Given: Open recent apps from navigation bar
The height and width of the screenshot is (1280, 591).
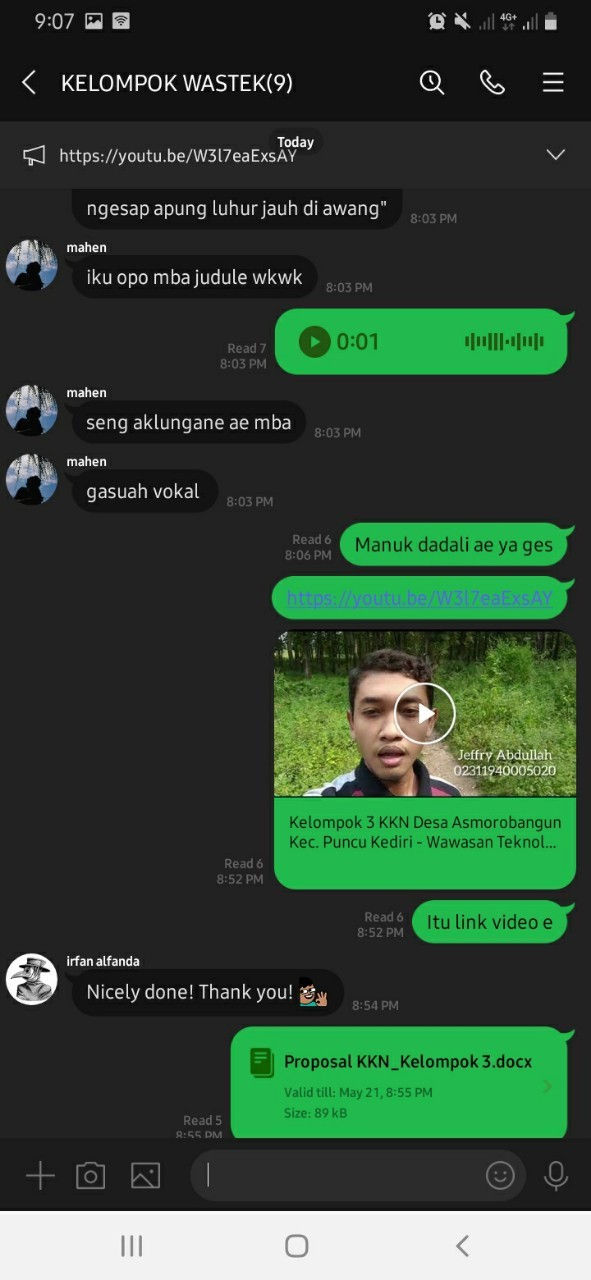Looking at the screenshot, I should pos(131,1245).
